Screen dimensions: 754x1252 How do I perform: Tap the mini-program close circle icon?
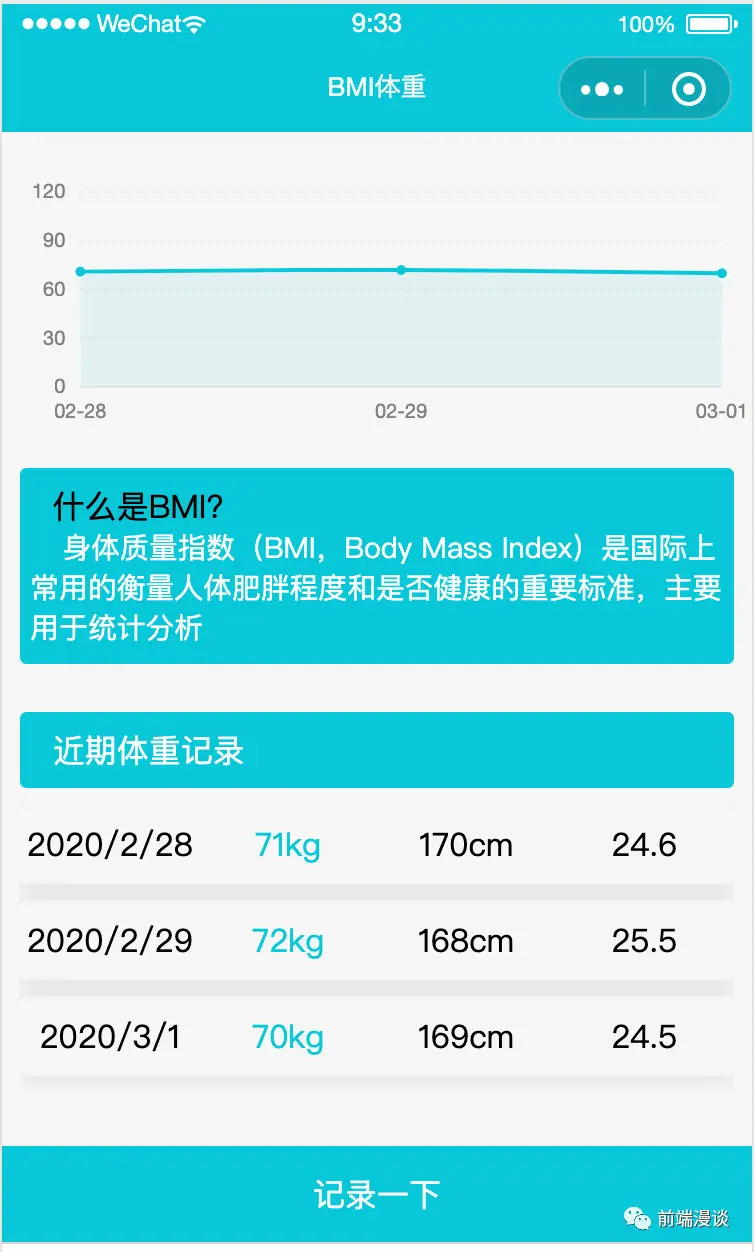coord(688,88)
